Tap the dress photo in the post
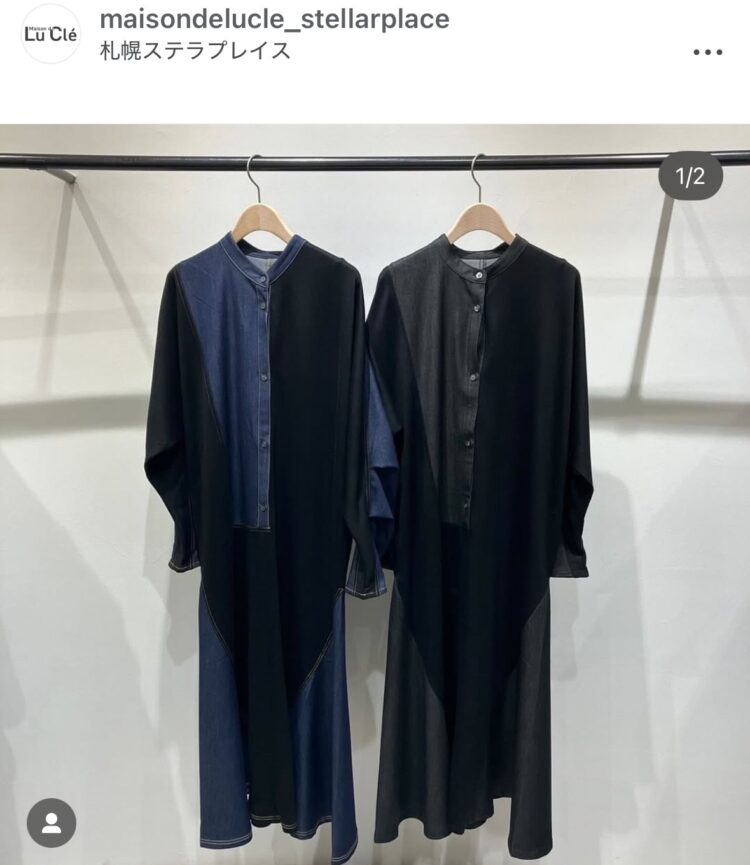Screen dimensions: 750x865 coord(375,500)
